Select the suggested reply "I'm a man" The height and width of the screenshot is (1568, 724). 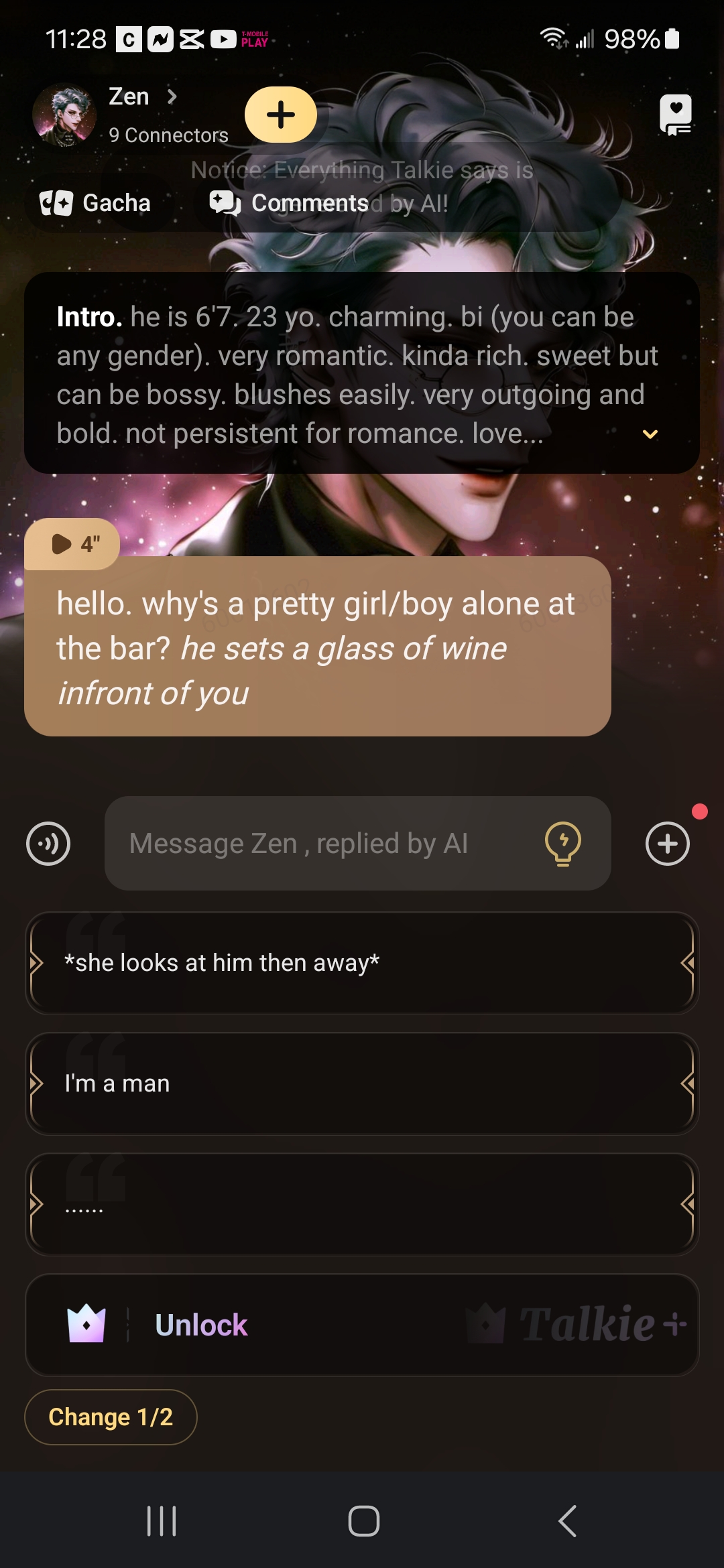coord(362,1084)
